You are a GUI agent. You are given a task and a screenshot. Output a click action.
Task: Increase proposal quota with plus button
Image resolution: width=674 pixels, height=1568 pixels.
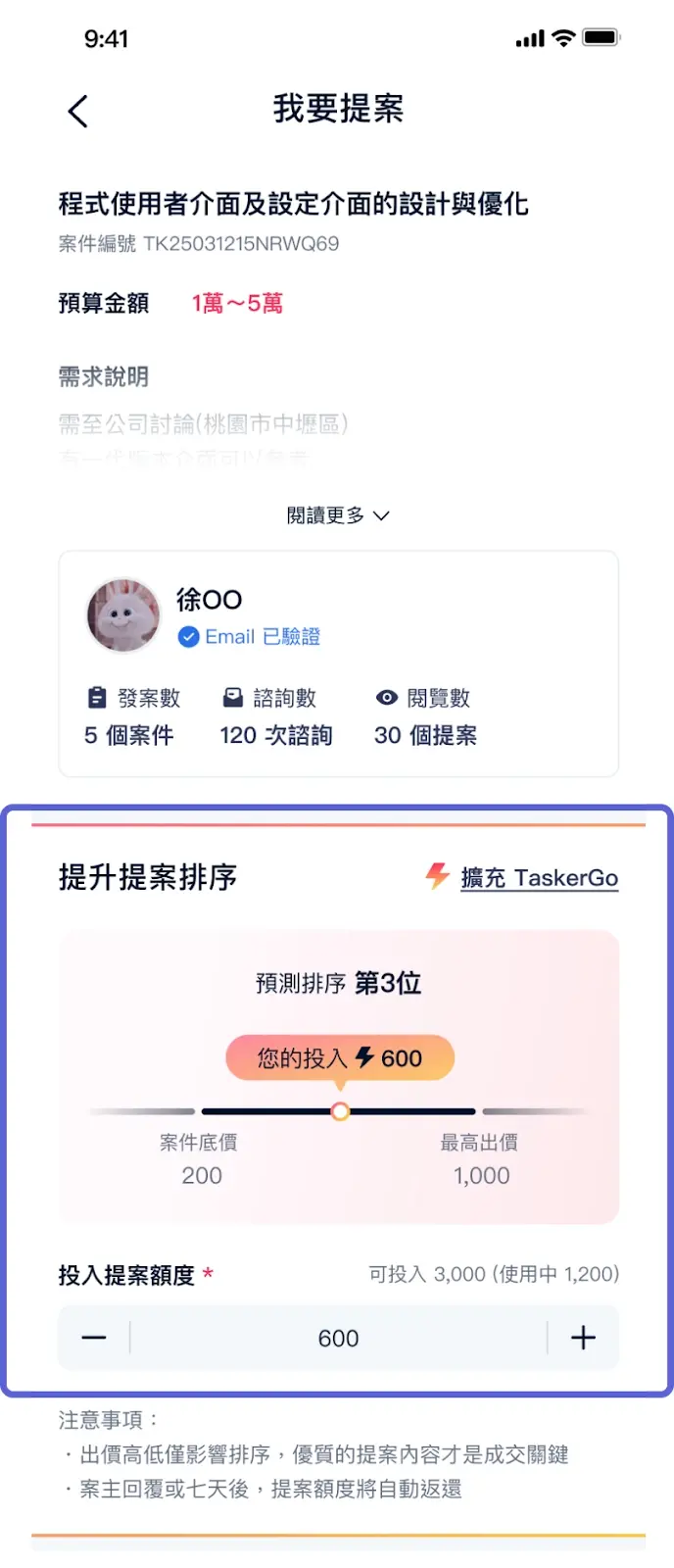[583, 1338]
